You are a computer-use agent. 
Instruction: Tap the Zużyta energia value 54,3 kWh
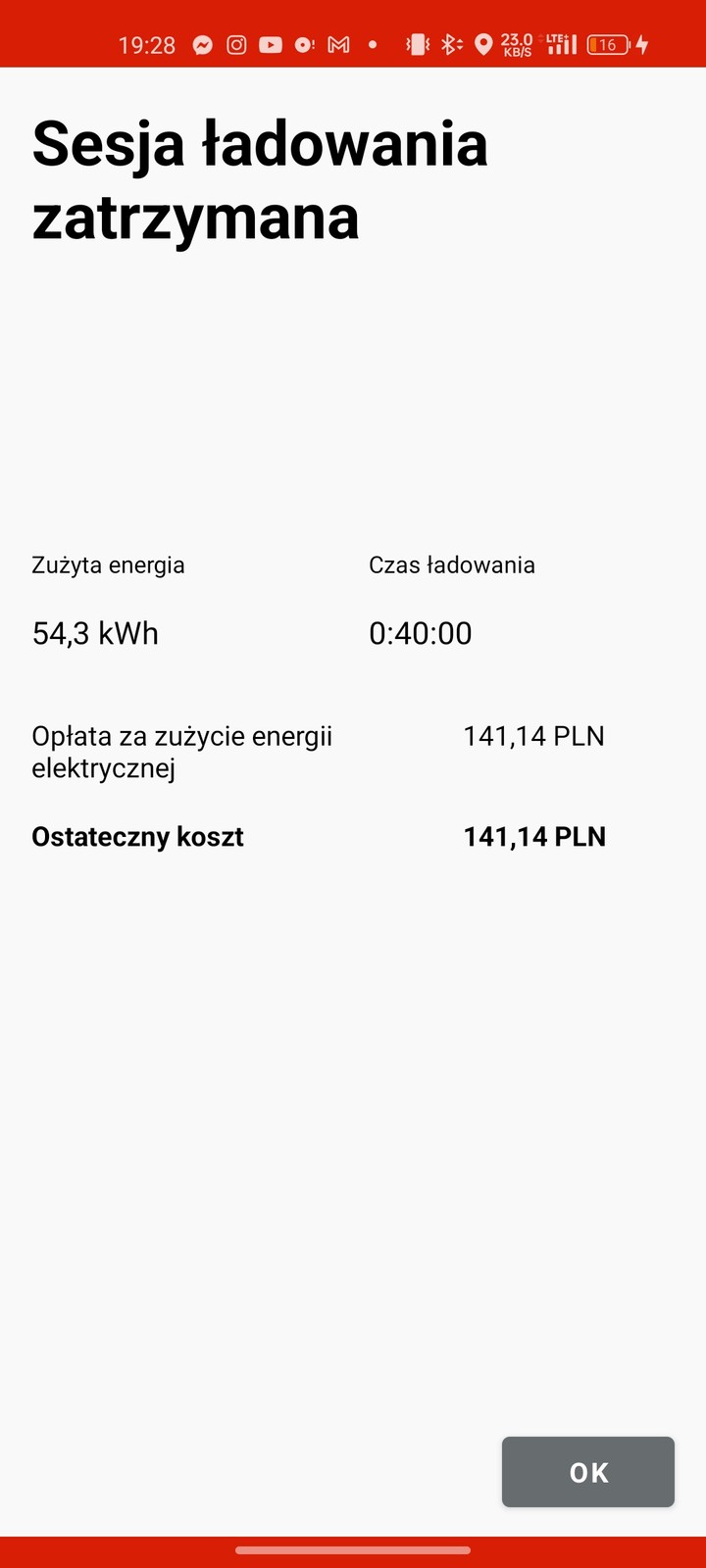coord(95,633)
